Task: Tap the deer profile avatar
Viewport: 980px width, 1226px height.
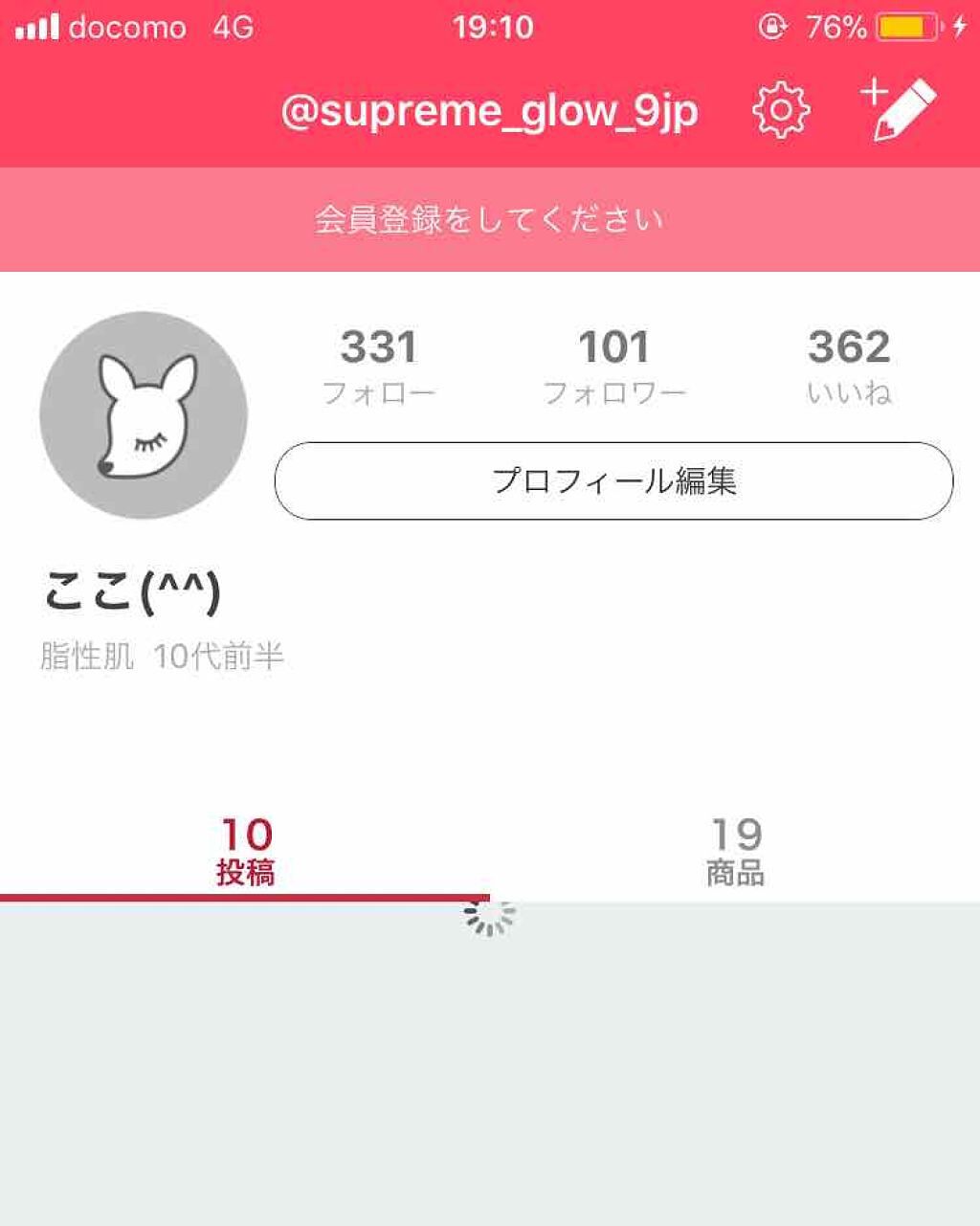Action: coord(144,415)
